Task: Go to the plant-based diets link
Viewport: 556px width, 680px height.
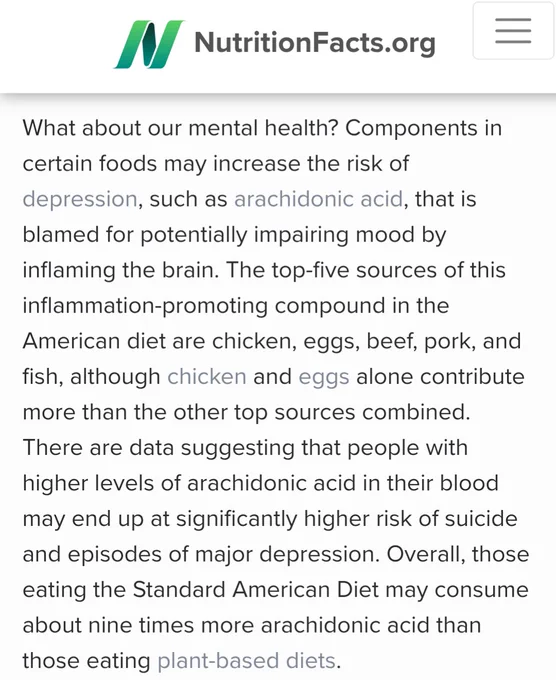Action: point(246,661)
